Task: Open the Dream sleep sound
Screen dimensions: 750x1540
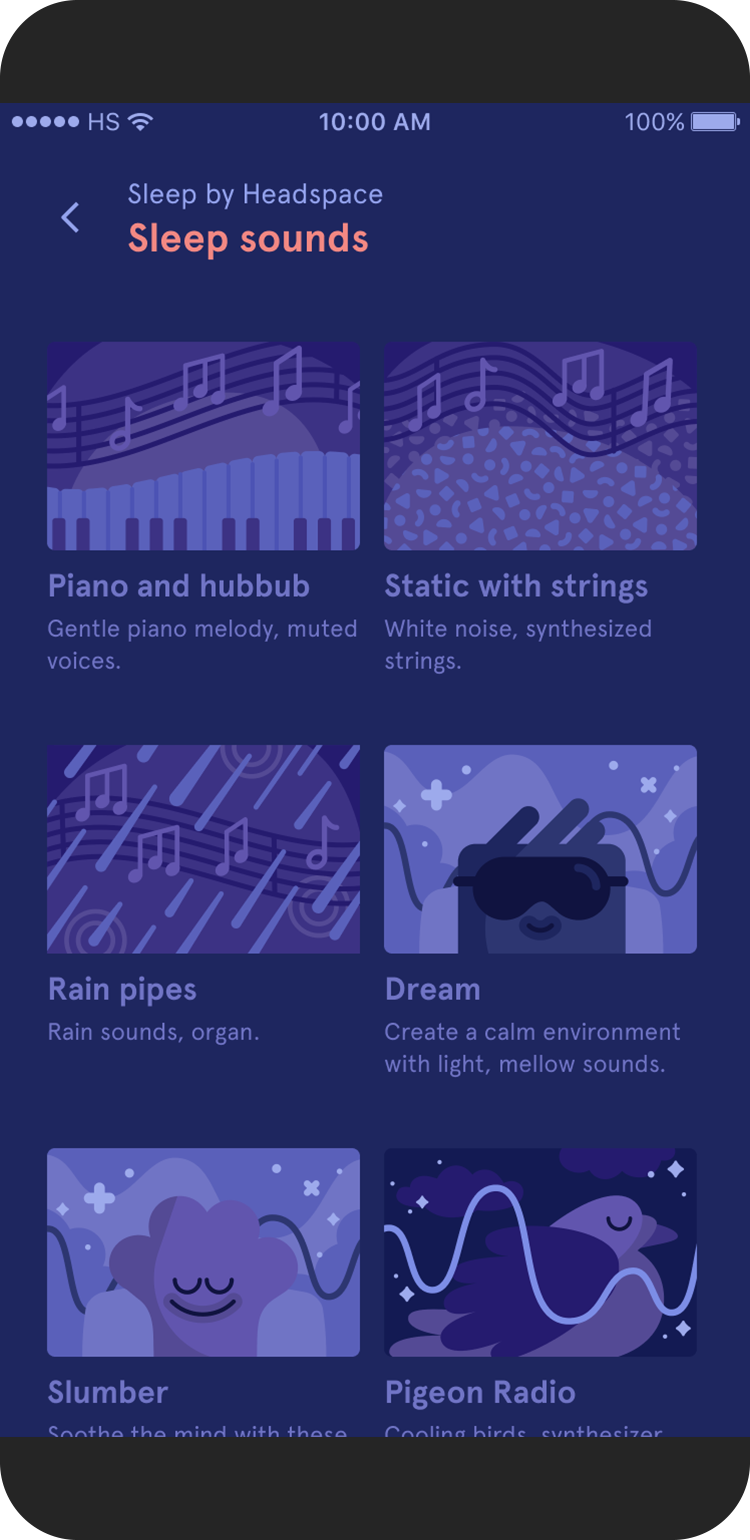Action: pyautogui.click(x=540, y=849)
